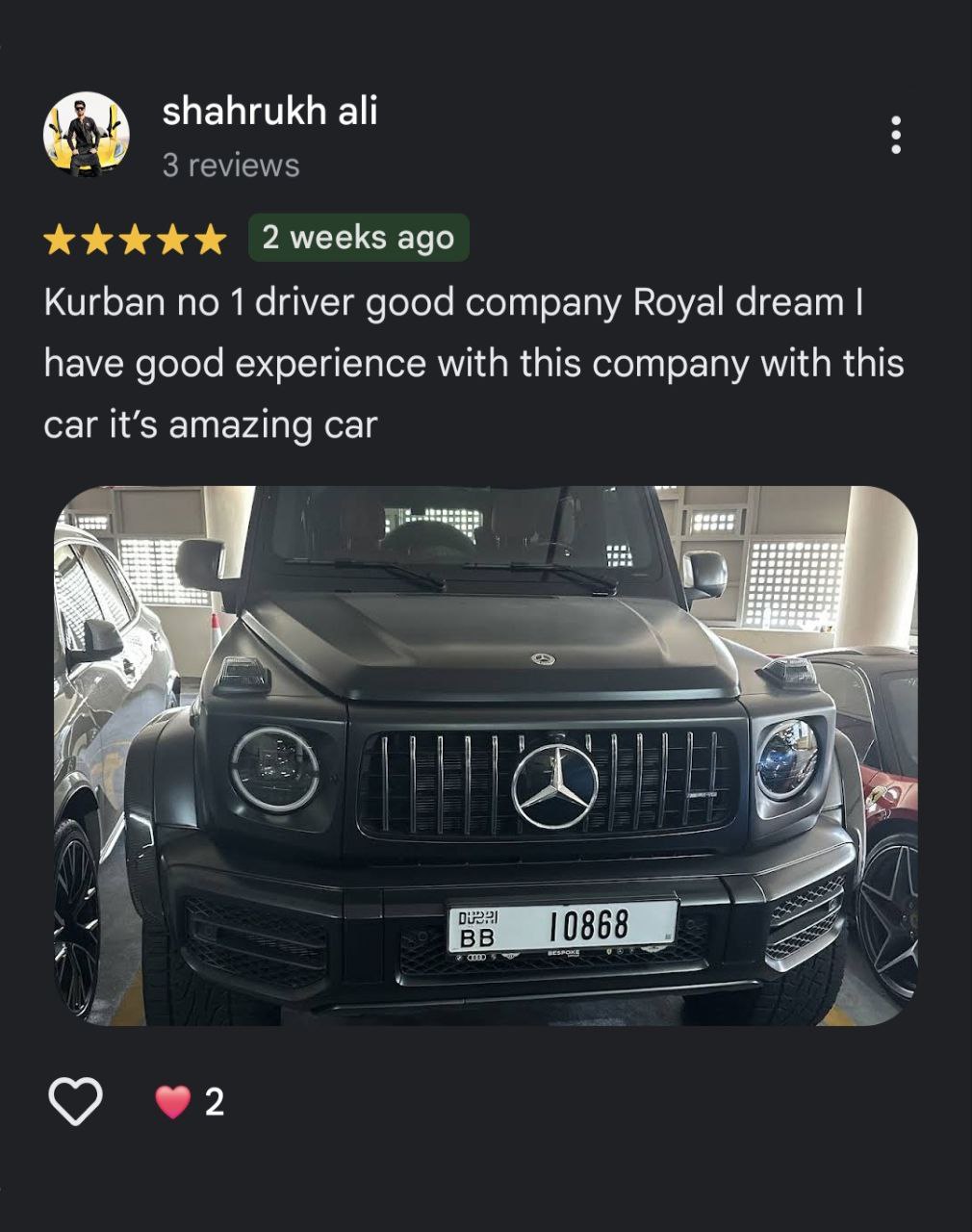Open the overflow menu on shahrukh ali's review
972x1232 pixels.
[x=896, y=136]
